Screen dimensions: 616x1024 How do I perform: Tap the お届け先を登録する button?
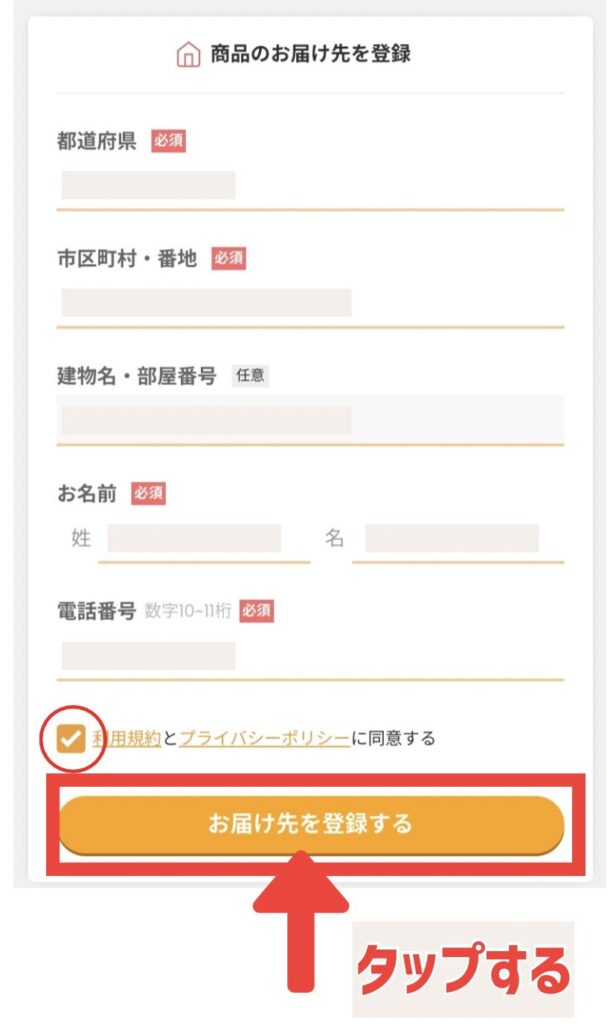pos(310,824)
